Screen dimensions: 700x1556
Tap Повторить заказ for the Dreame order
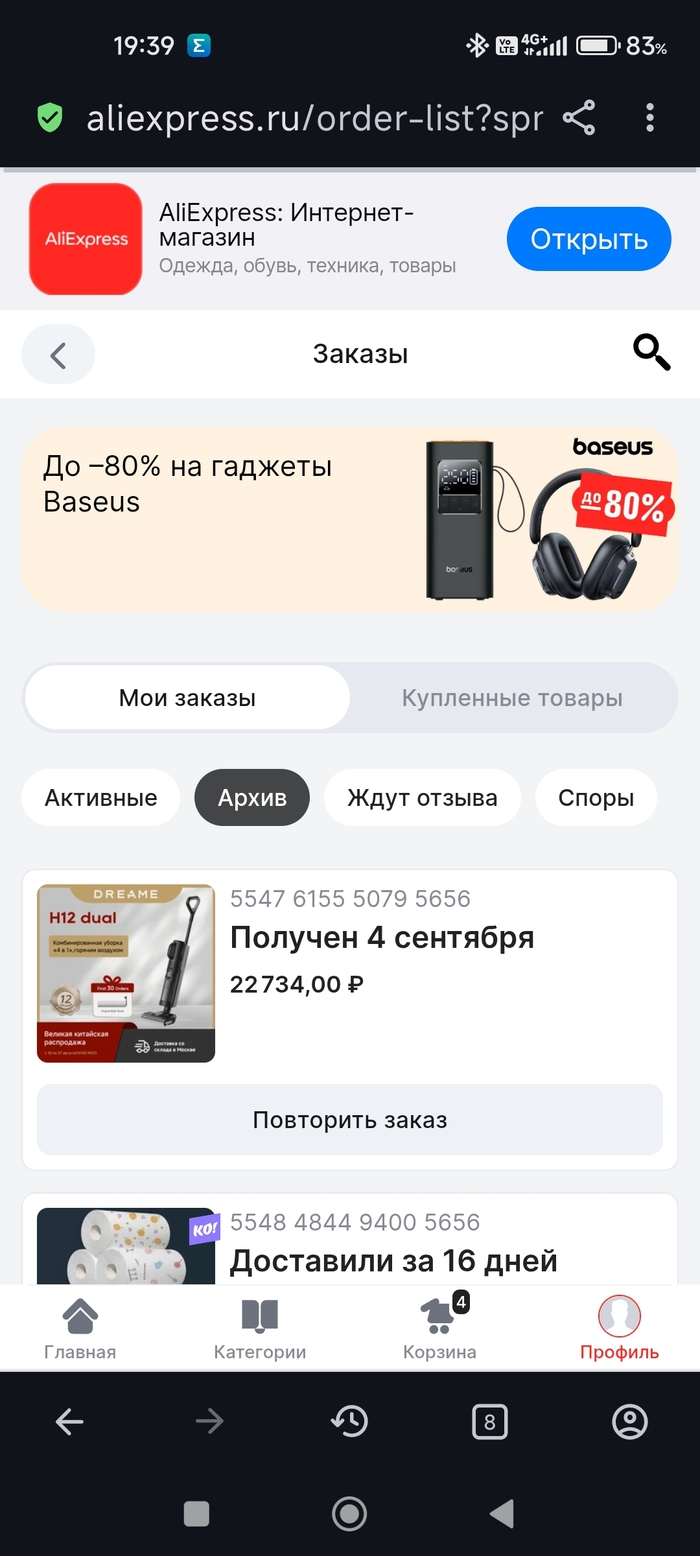coord(350,1120)
